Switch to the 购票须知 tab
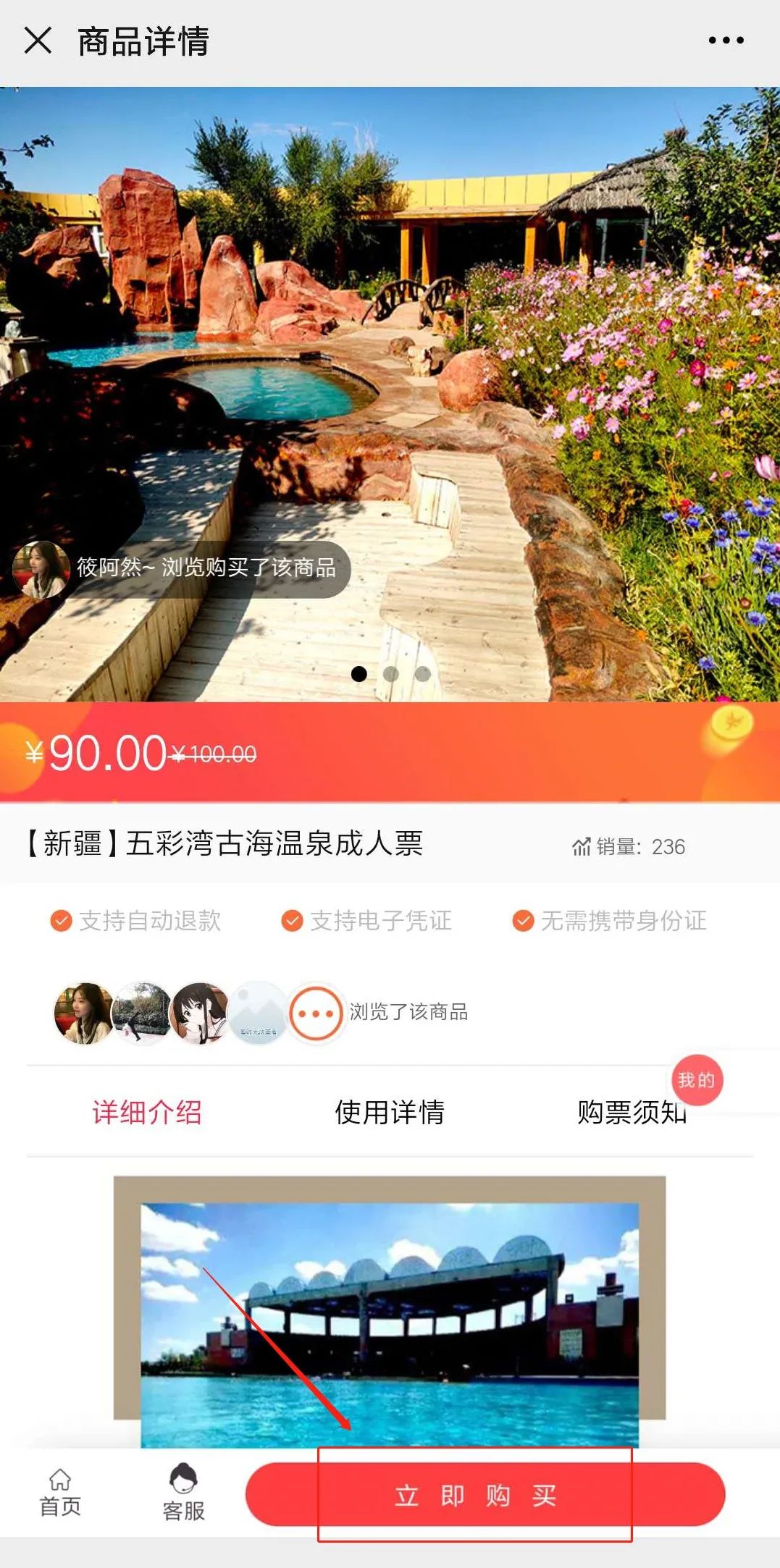Viewport: 780px width, 1568px height. (x=632, y=1112)
